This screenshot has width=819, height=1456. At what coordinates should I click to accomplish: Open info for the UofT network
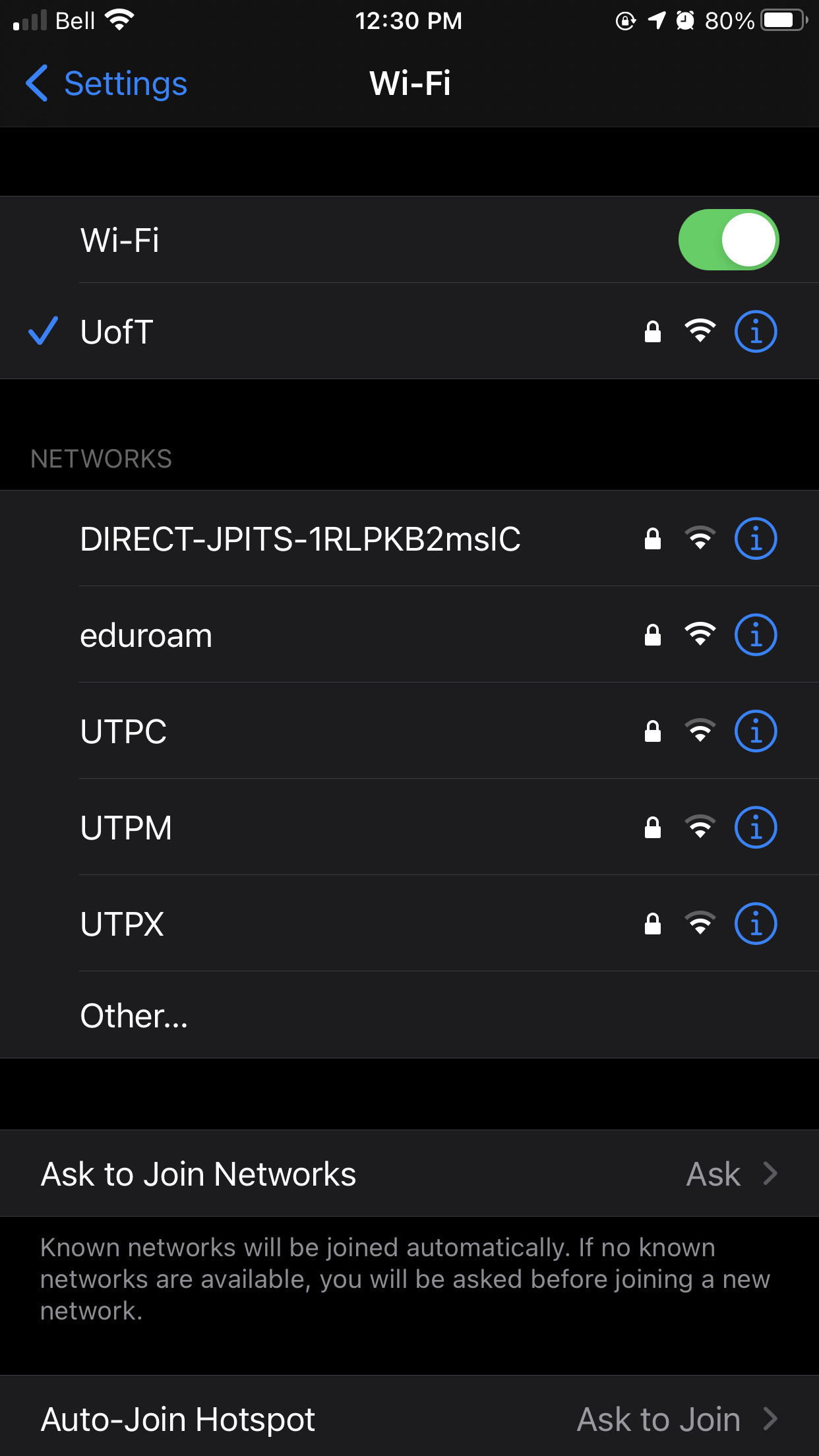(756, 331)
